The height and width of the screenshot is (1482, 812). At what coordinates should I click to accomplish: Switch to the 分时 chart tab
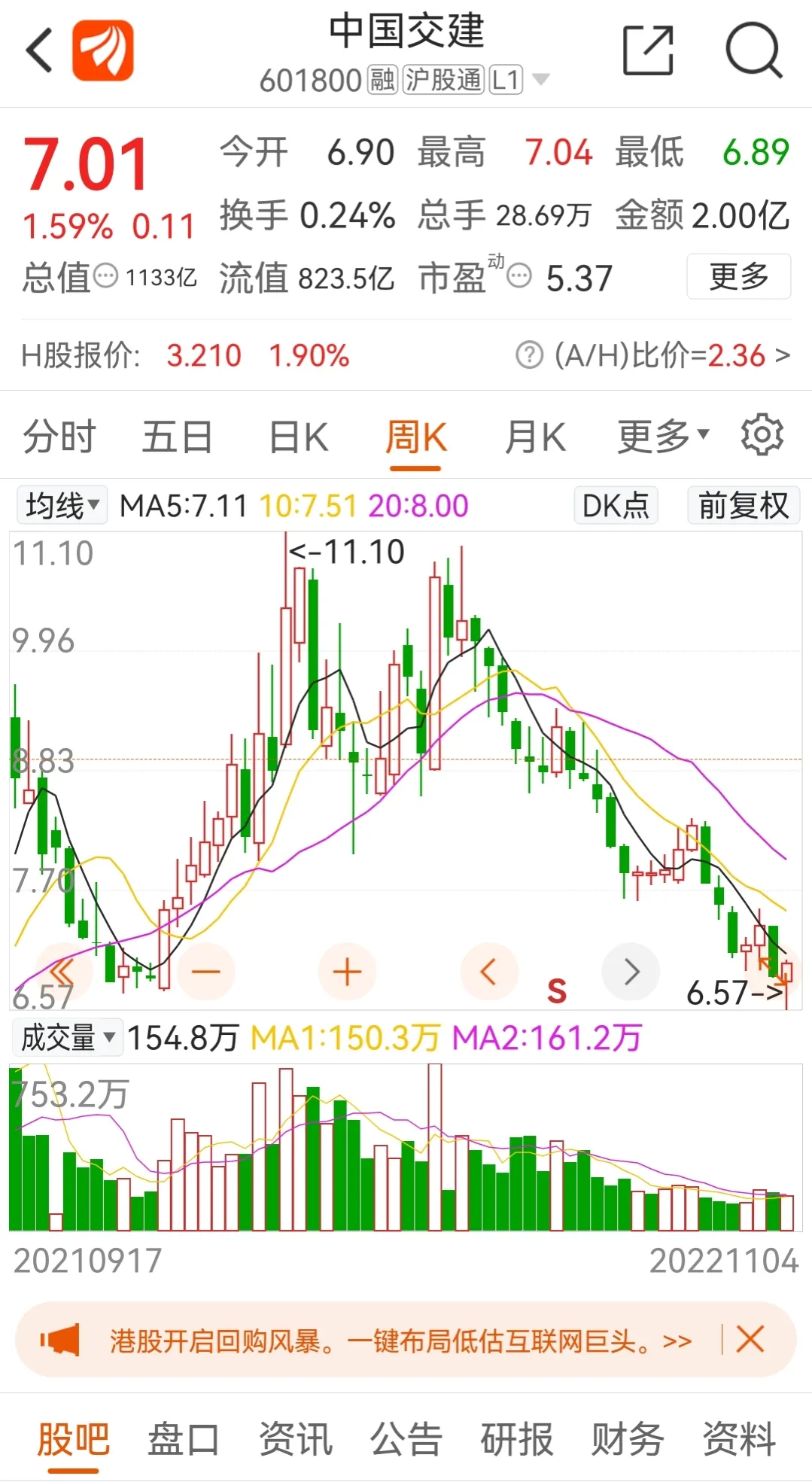tap(59, 437)
